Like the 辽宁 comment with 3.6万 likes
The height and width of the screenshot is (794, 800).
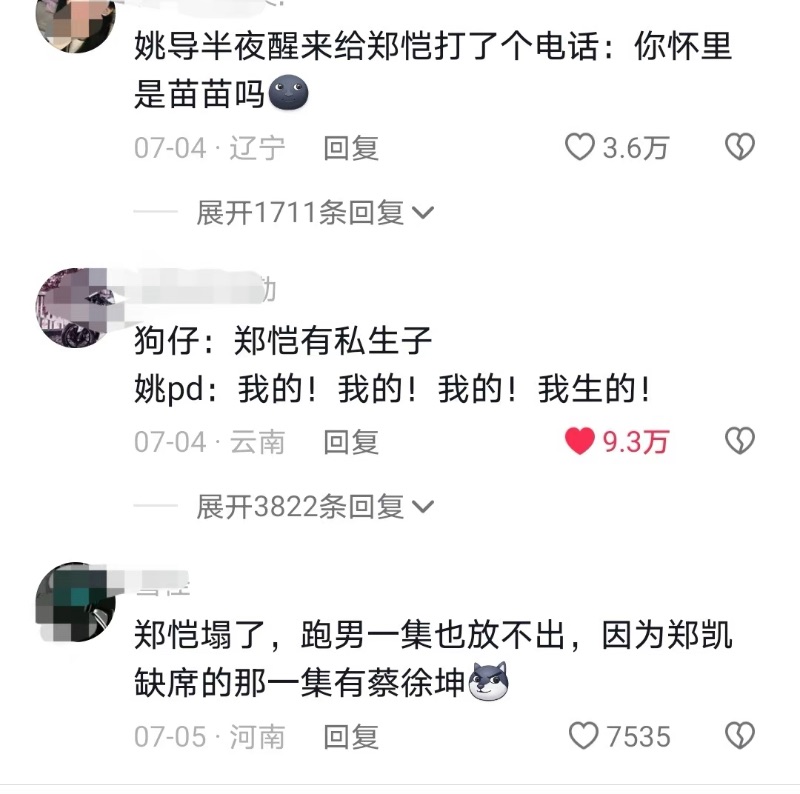pyautogui.click(x=581, y=148)
